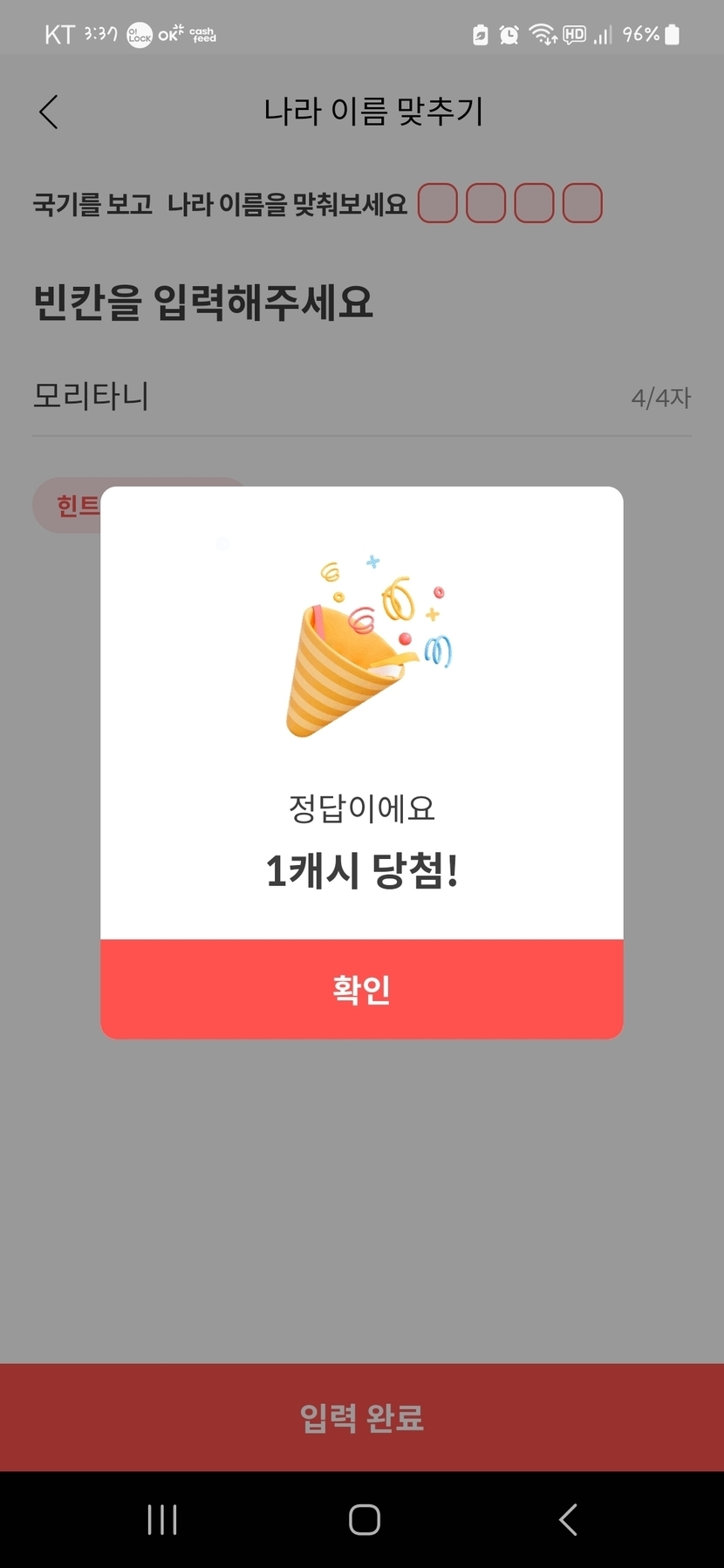Open recent apps from the navigation bar
Image resolution: width=724 pixels, height=1568 pixels.
tap(162, 1519)
